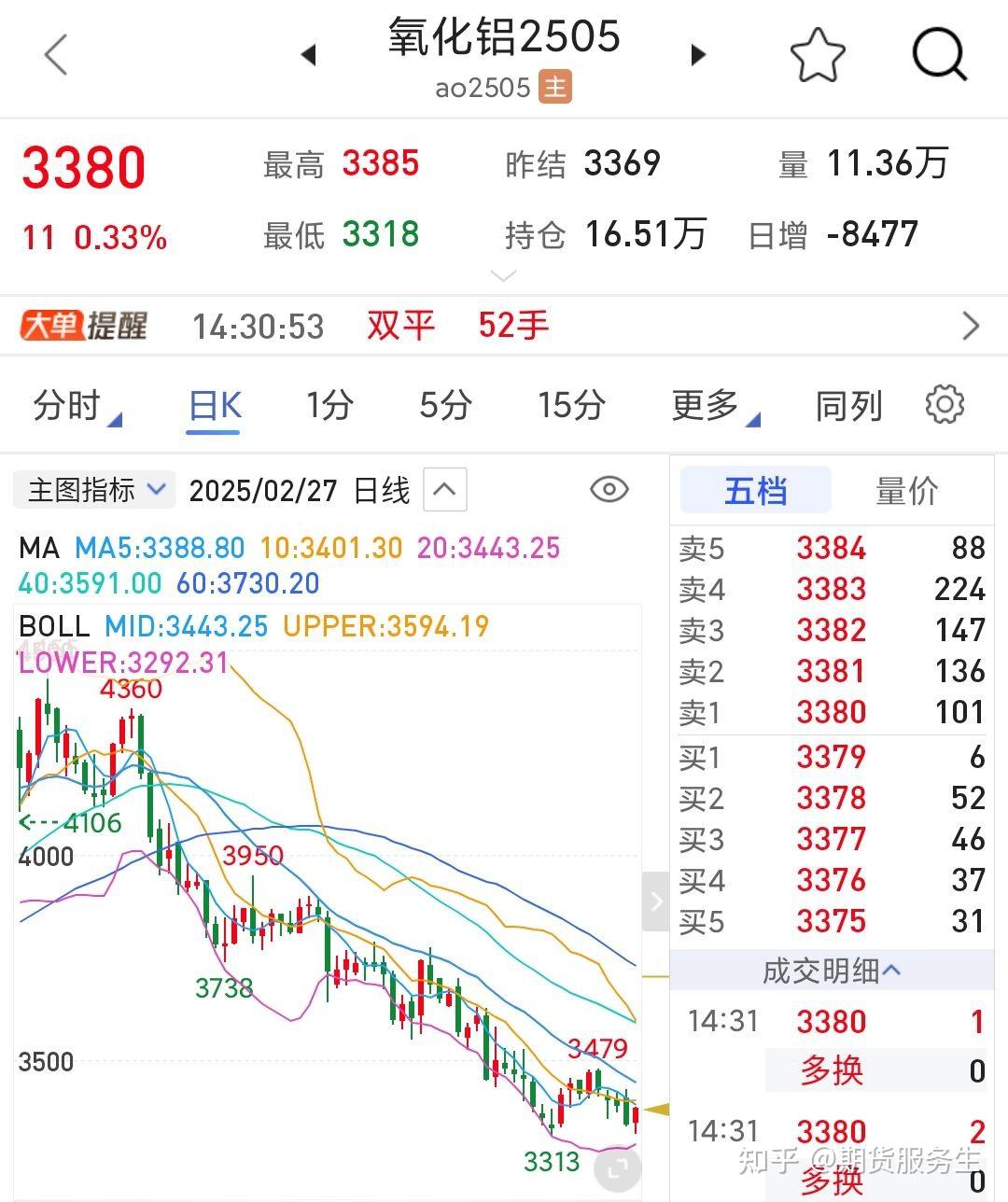Image resolution: width=1008 pixels, height=1202 pixels.
Task: Open chart settings with the gear icon
Action: pos(945,405)
